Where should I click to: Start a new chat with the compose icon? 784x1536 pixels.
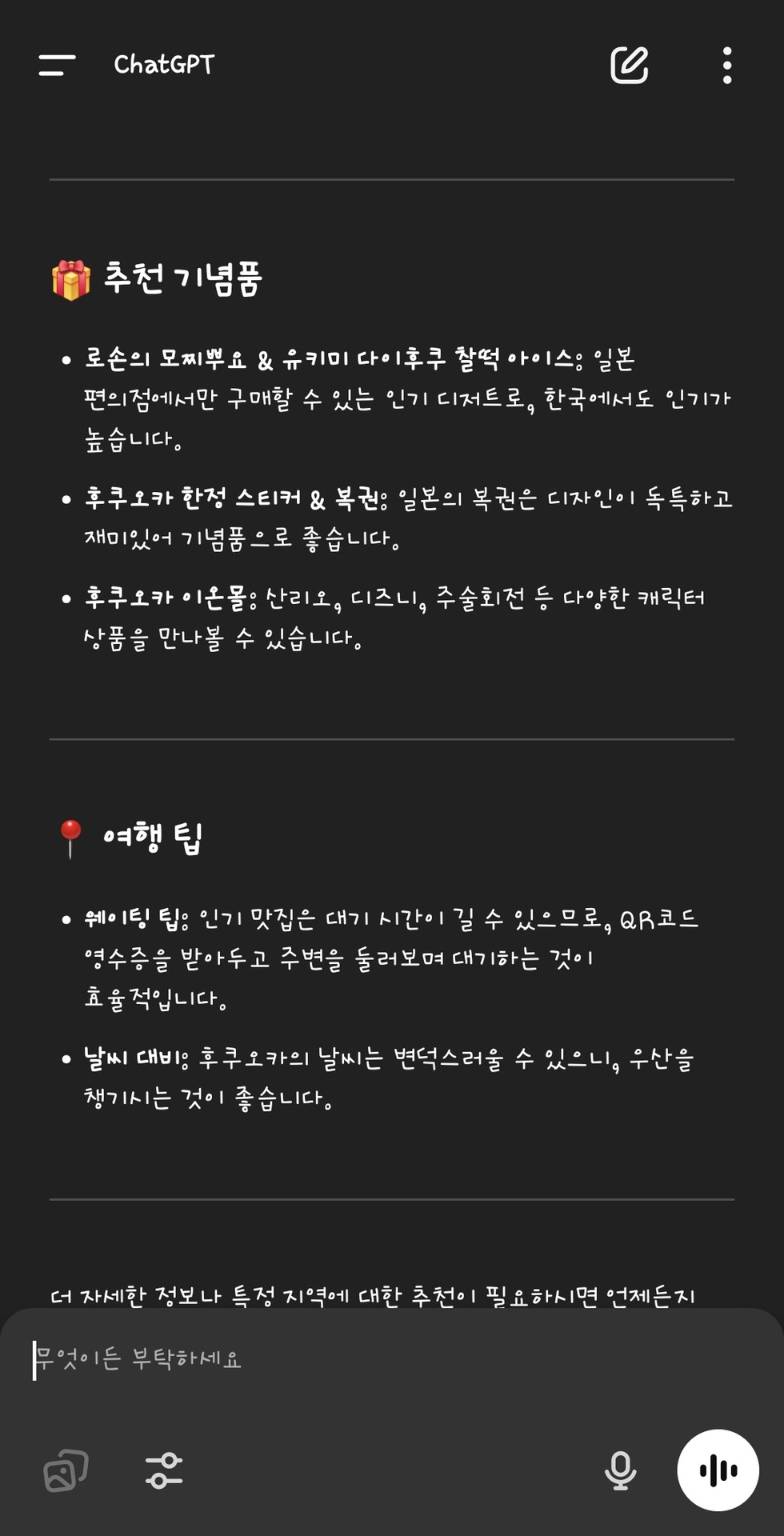tap(630, 65)
